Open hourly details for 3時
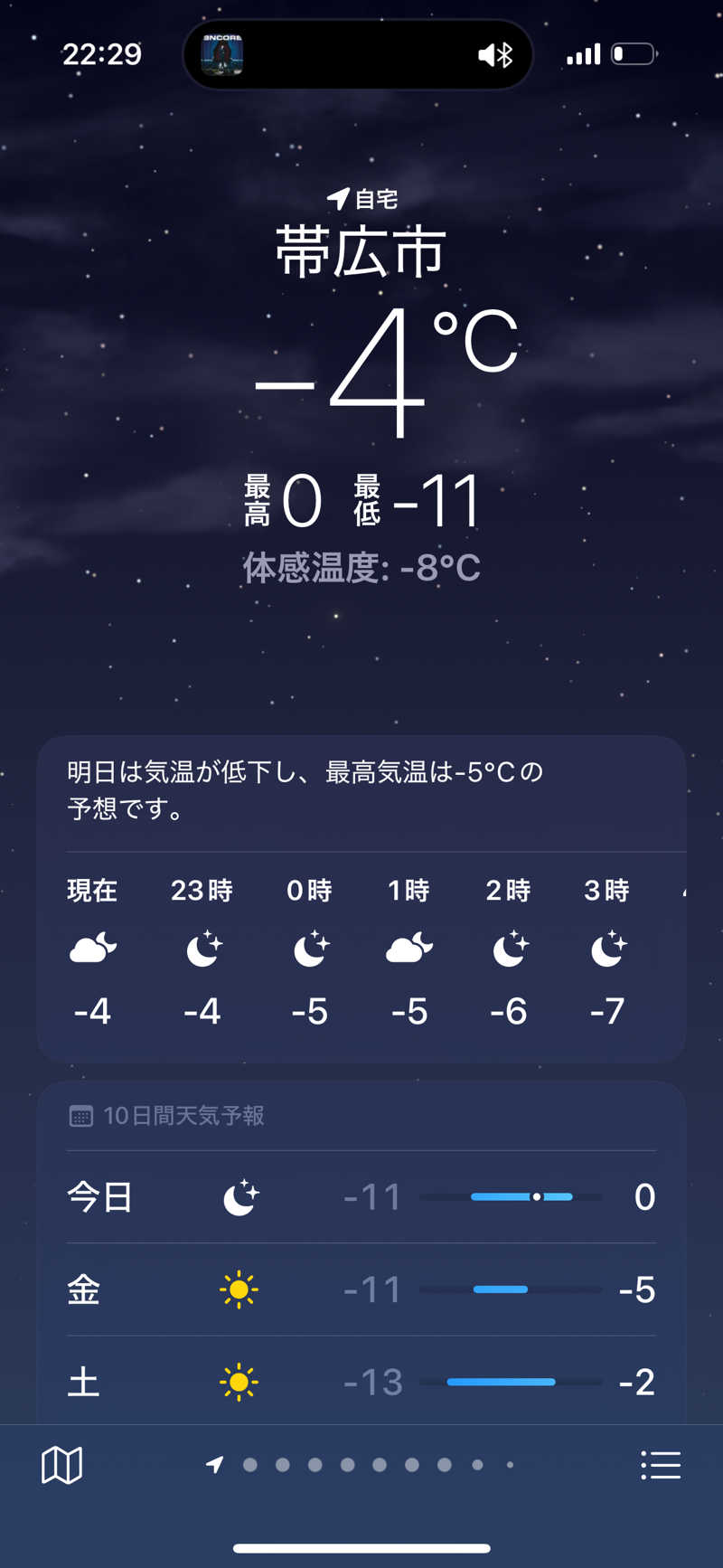 tap(607, 948)
